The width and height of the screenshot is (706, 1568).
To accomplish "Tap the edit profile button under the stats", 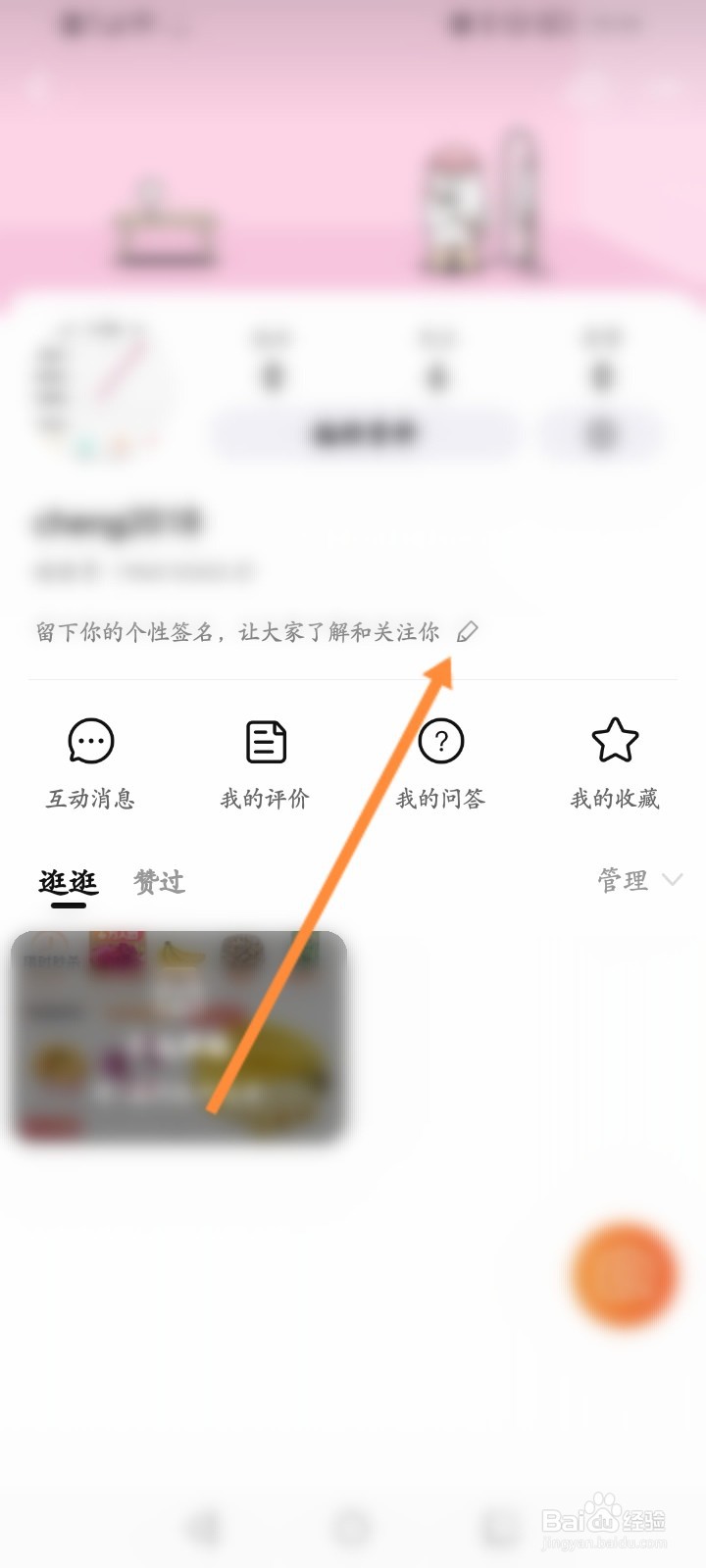I will coord(363,431).
